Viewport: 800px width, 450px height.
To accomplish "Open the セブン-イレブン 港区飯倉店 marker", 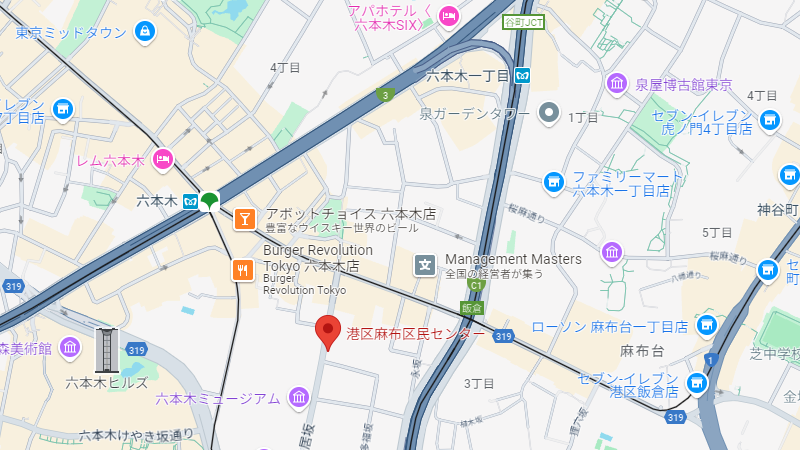I will (x=697, y=384).
